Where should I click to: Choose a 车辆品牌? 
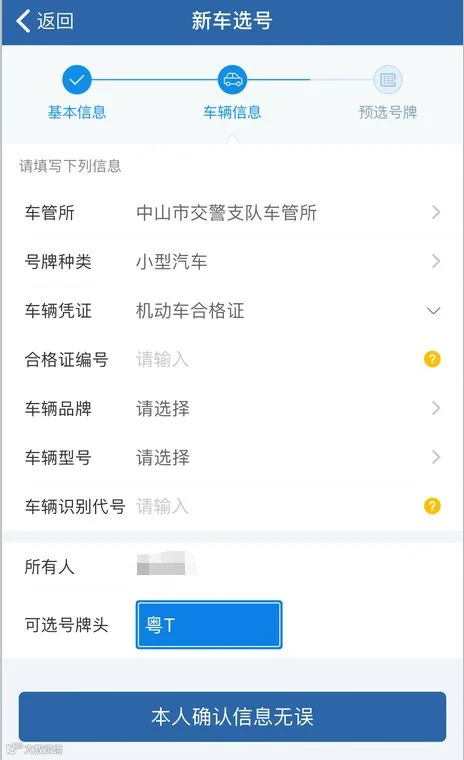pyautogui.click(x=232, y=409)
